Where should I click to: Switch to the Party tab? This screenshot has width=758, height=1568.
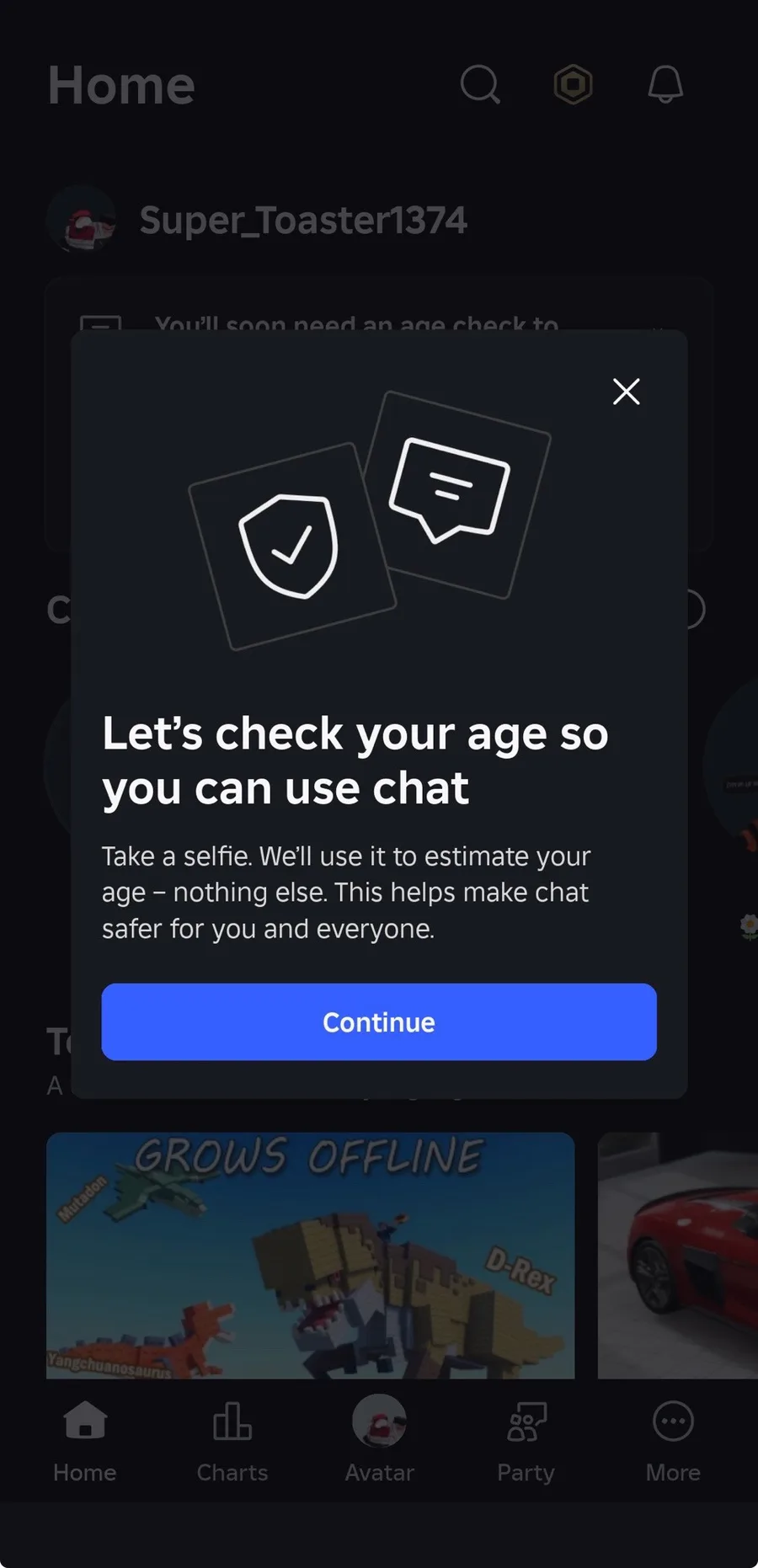point(526,1441)
